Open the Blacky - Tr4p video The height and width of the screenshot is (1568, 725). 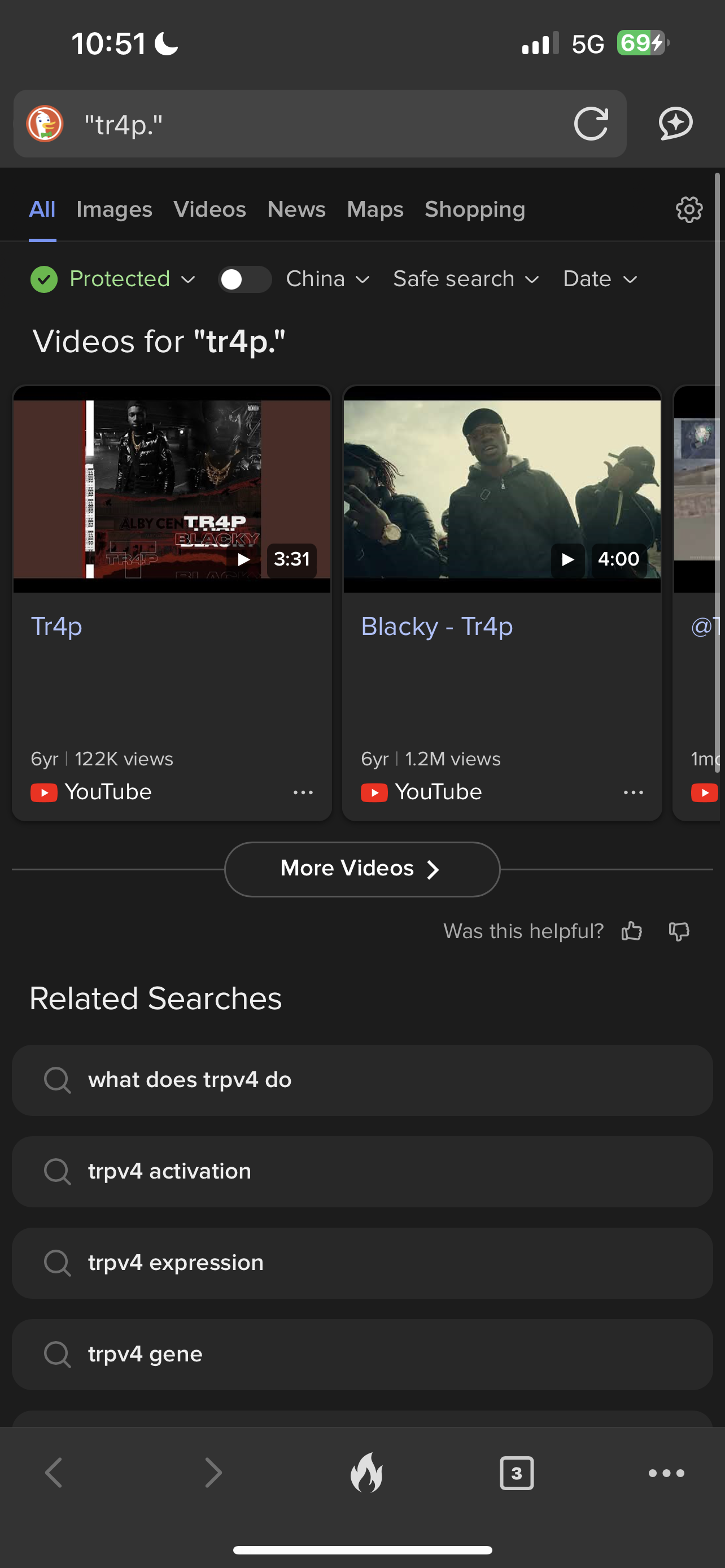pos(436,627)
